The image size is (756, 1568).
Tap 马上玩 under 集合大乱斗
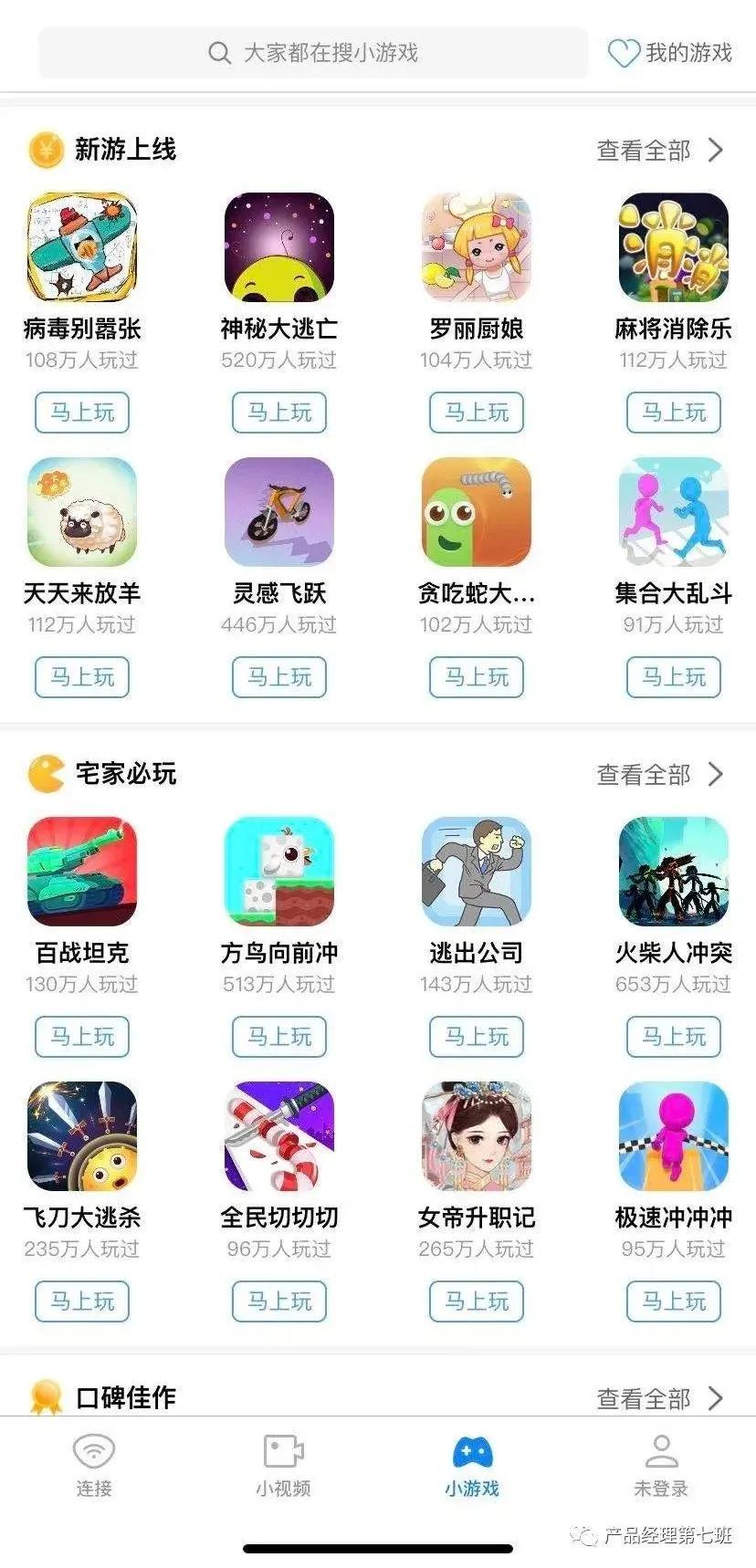[672, 677]
